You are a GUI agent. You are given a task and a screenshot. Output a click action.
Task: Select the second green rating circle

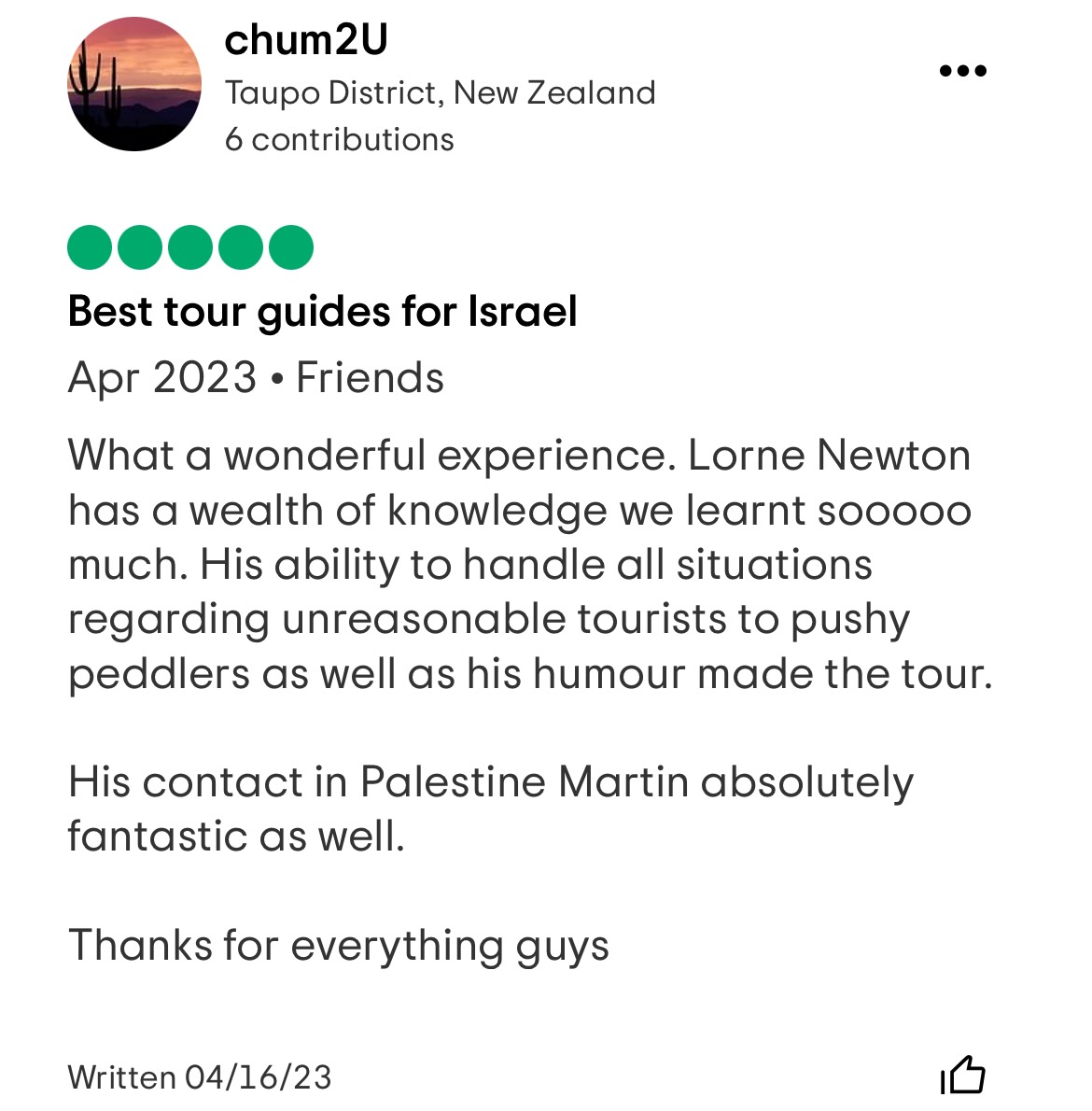(x=138, y=246)
